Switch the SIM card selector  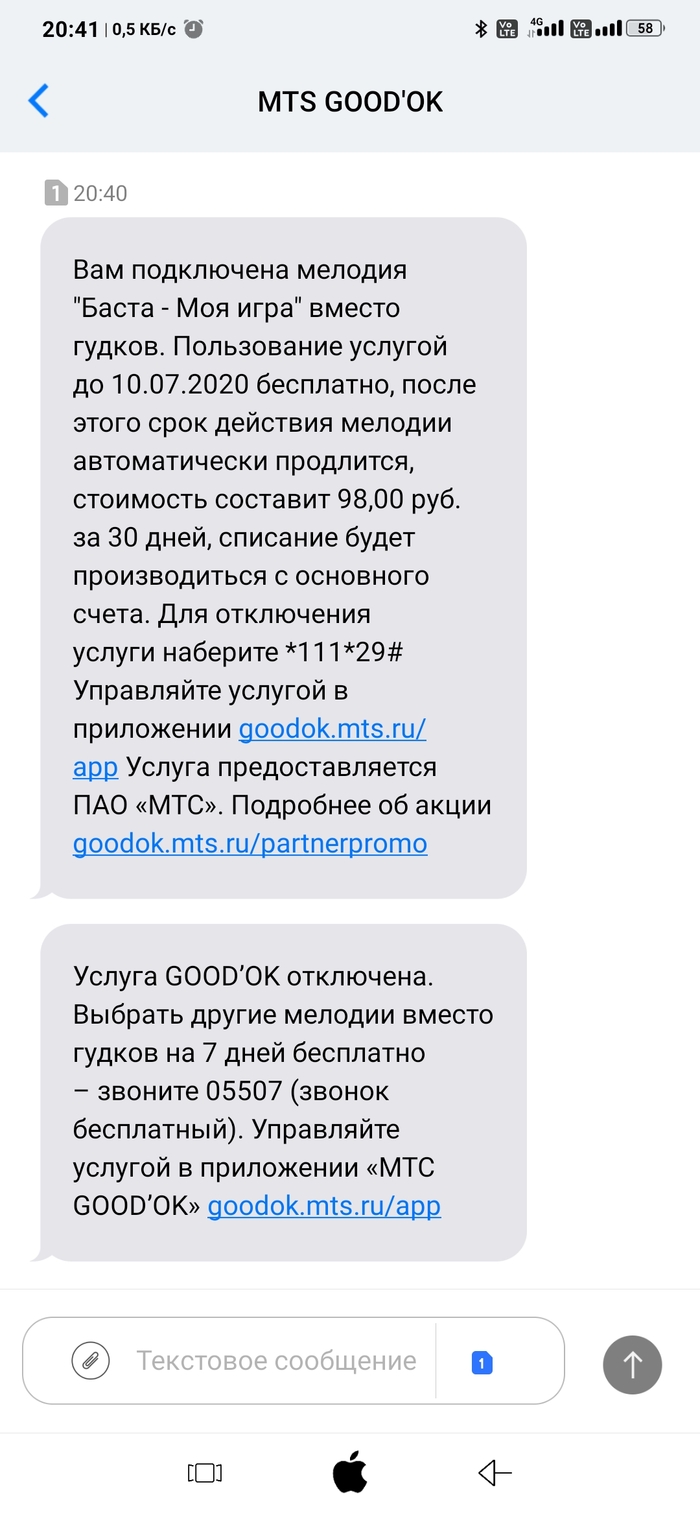(482, 1361)
